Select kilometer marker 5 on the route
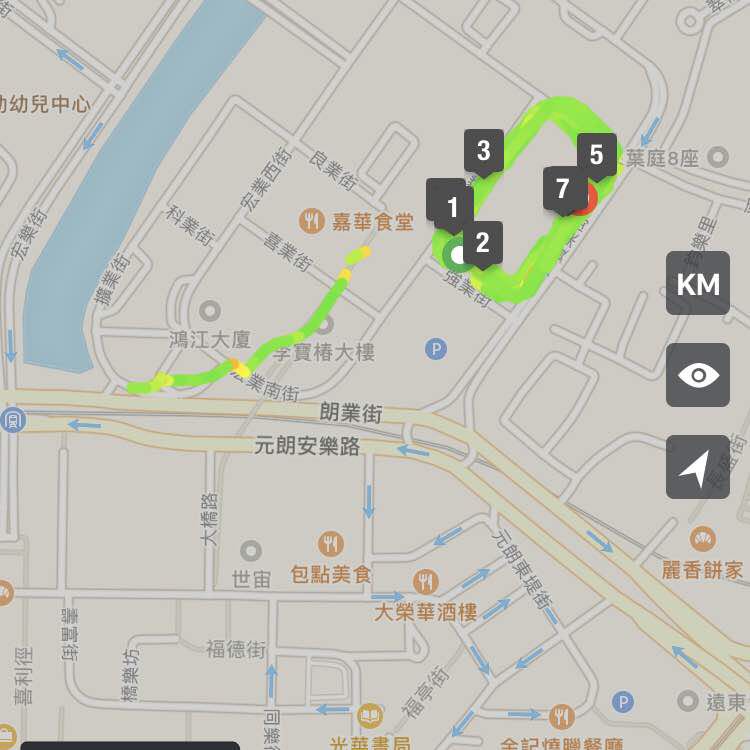The image size is (750, 750). 597,155
